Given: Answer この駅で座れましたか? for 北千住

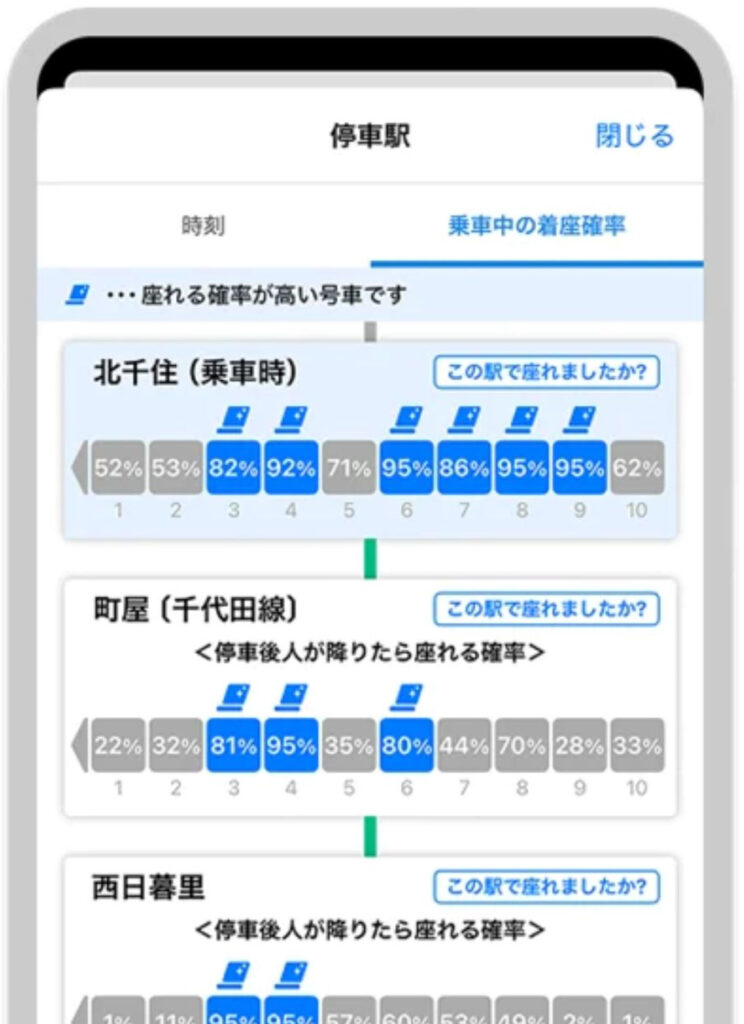Looking at the screenshot, I should click(x=546, y=372).
